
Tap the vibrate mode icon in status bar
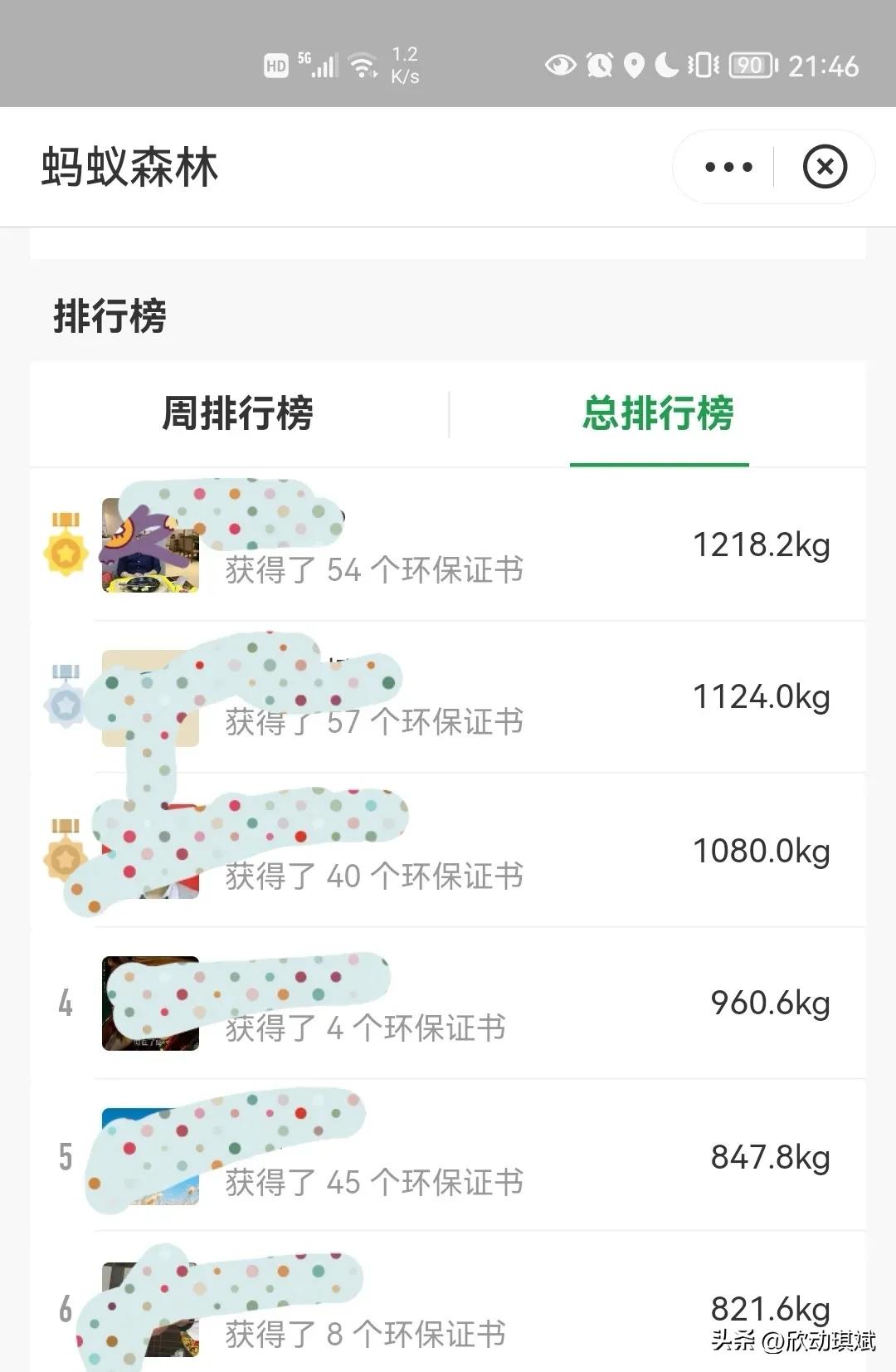[x=701, y=64]
